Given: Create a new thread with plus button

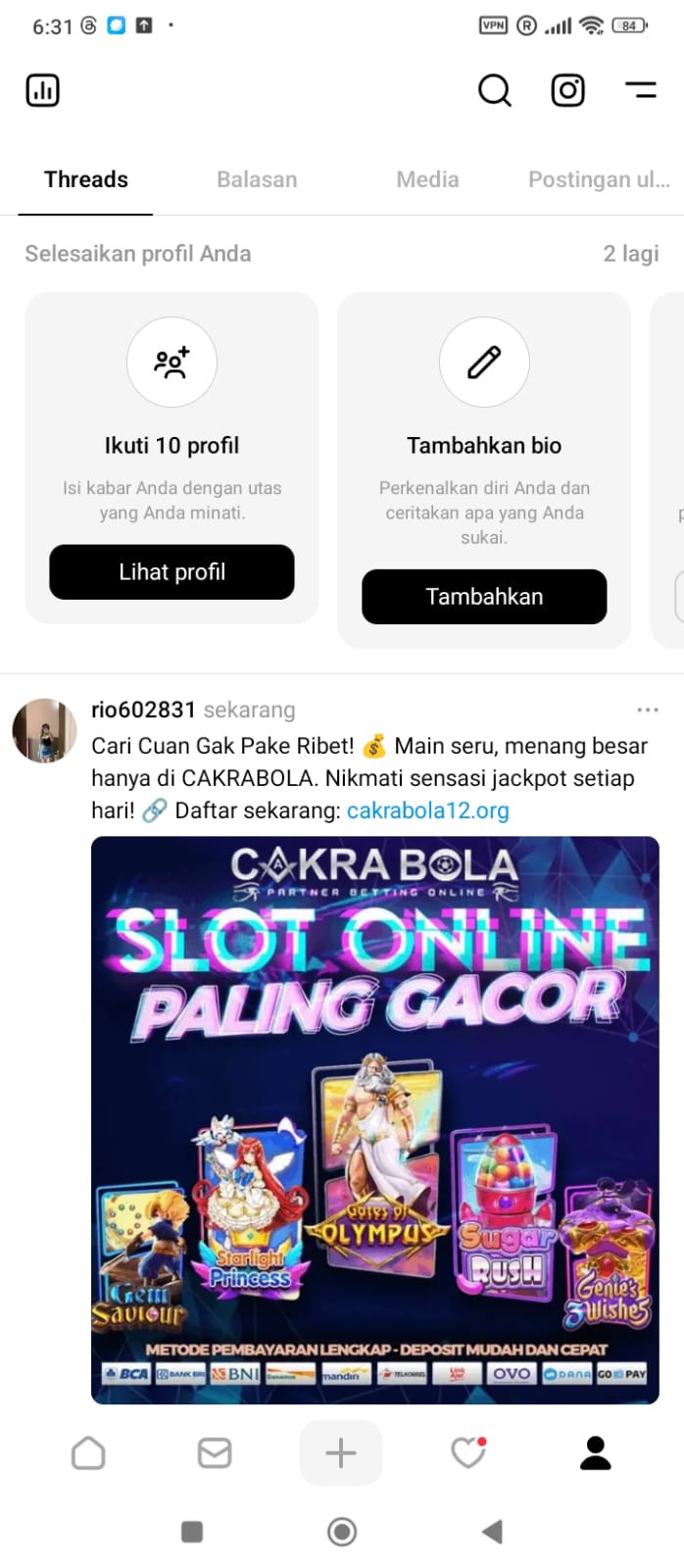Looking at the screenshot, I should tap(341, 1452).
